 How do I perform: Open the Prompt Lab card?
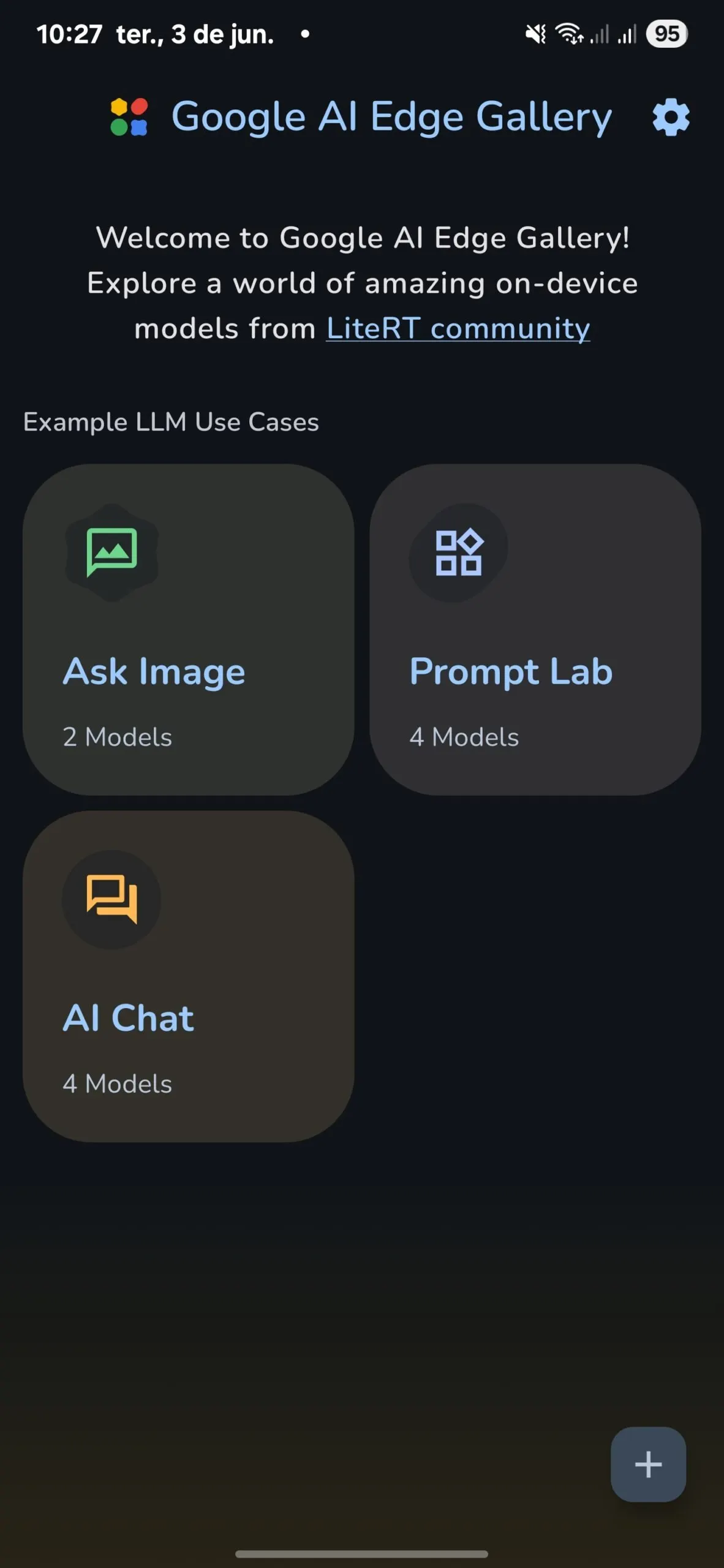535,629
